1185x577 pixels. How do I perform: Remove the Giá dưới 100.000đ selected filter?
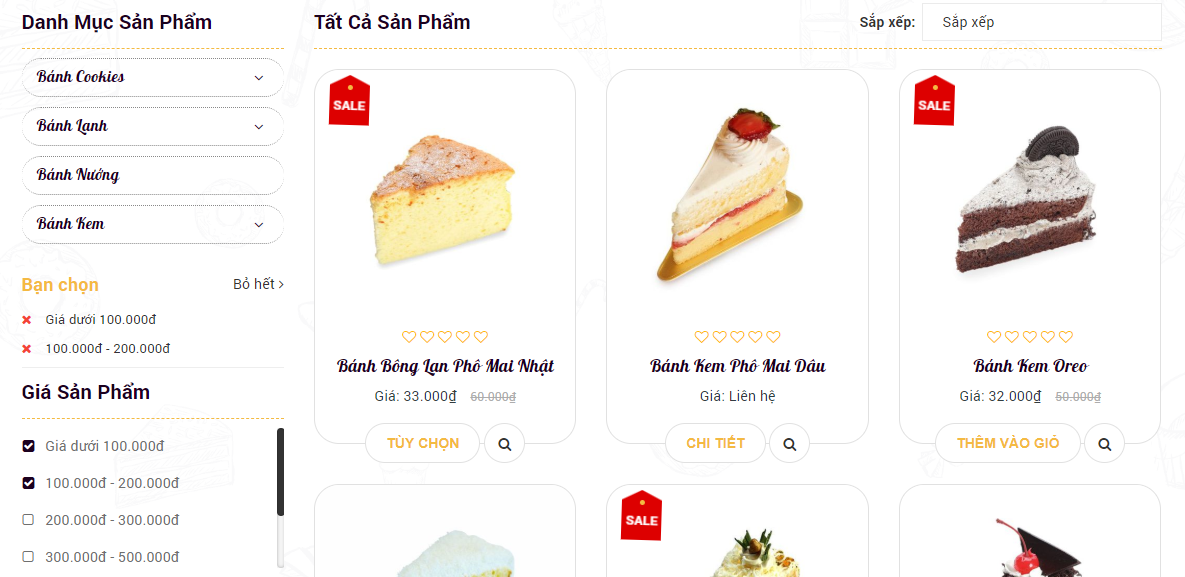coord(27,320)
